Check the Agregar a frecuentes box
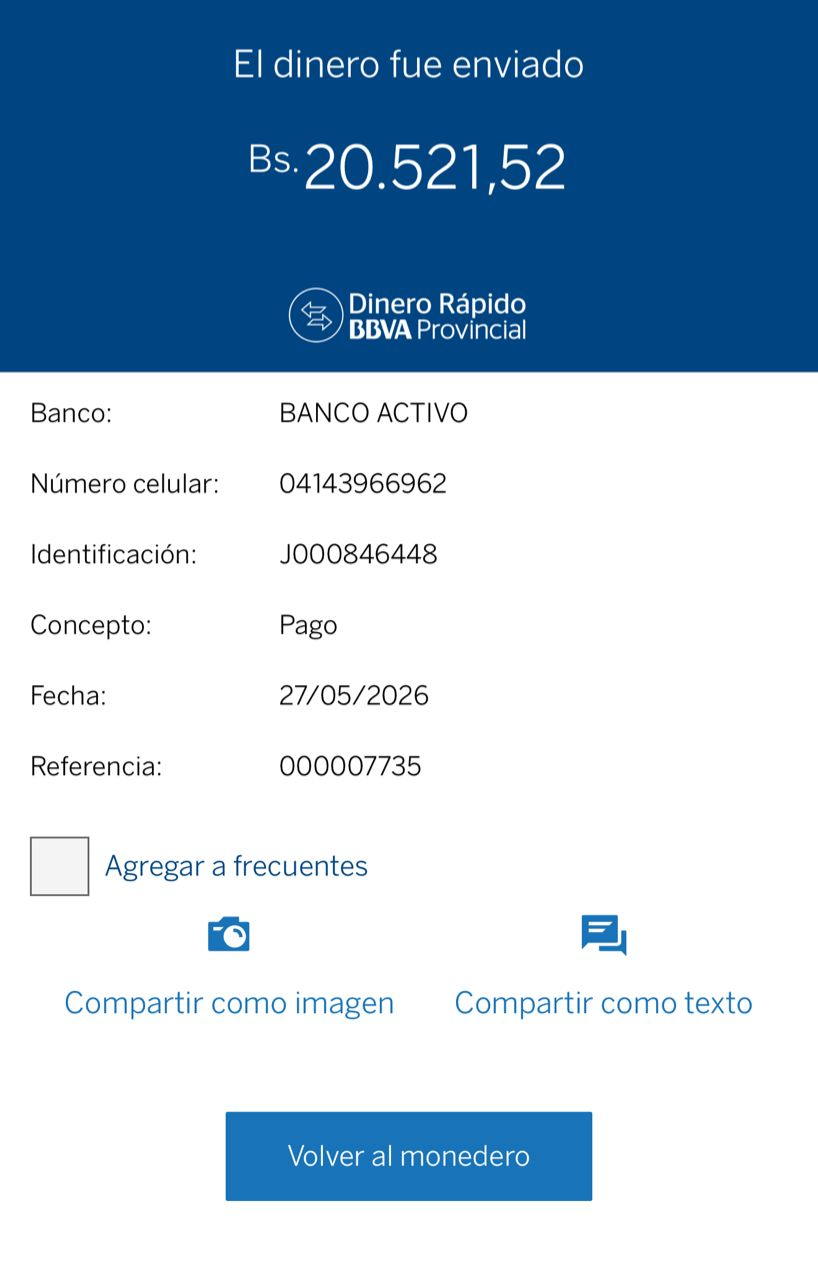 pos(59,866)
